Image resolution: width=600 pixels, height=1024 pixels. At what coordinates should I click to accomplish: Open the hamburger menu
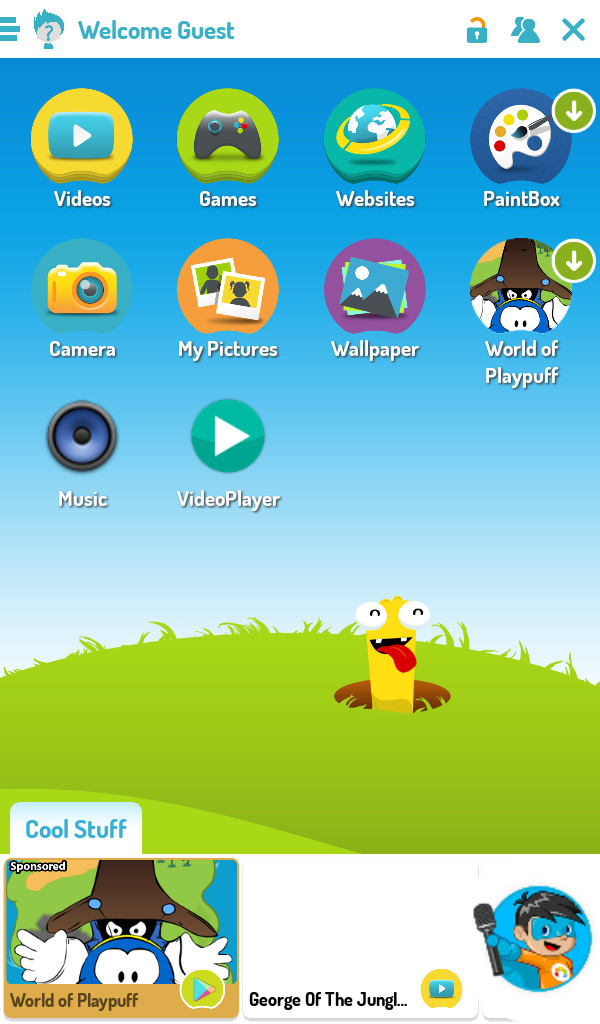[x=10, y=30]
